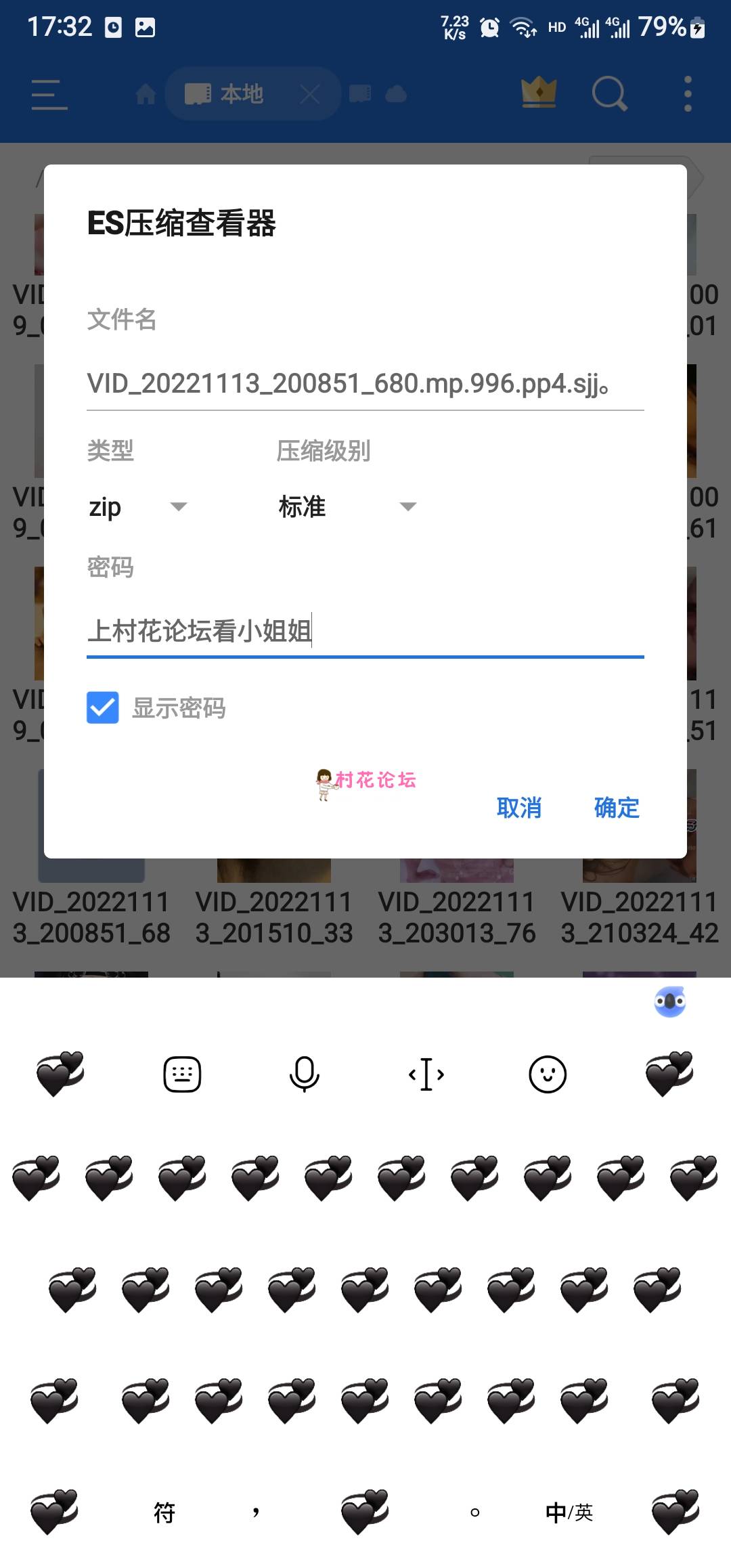Viewport: 731px width, 1568px height.
Task: Tap the keyboard microphone for voice input
Action: pos(304,1074)
